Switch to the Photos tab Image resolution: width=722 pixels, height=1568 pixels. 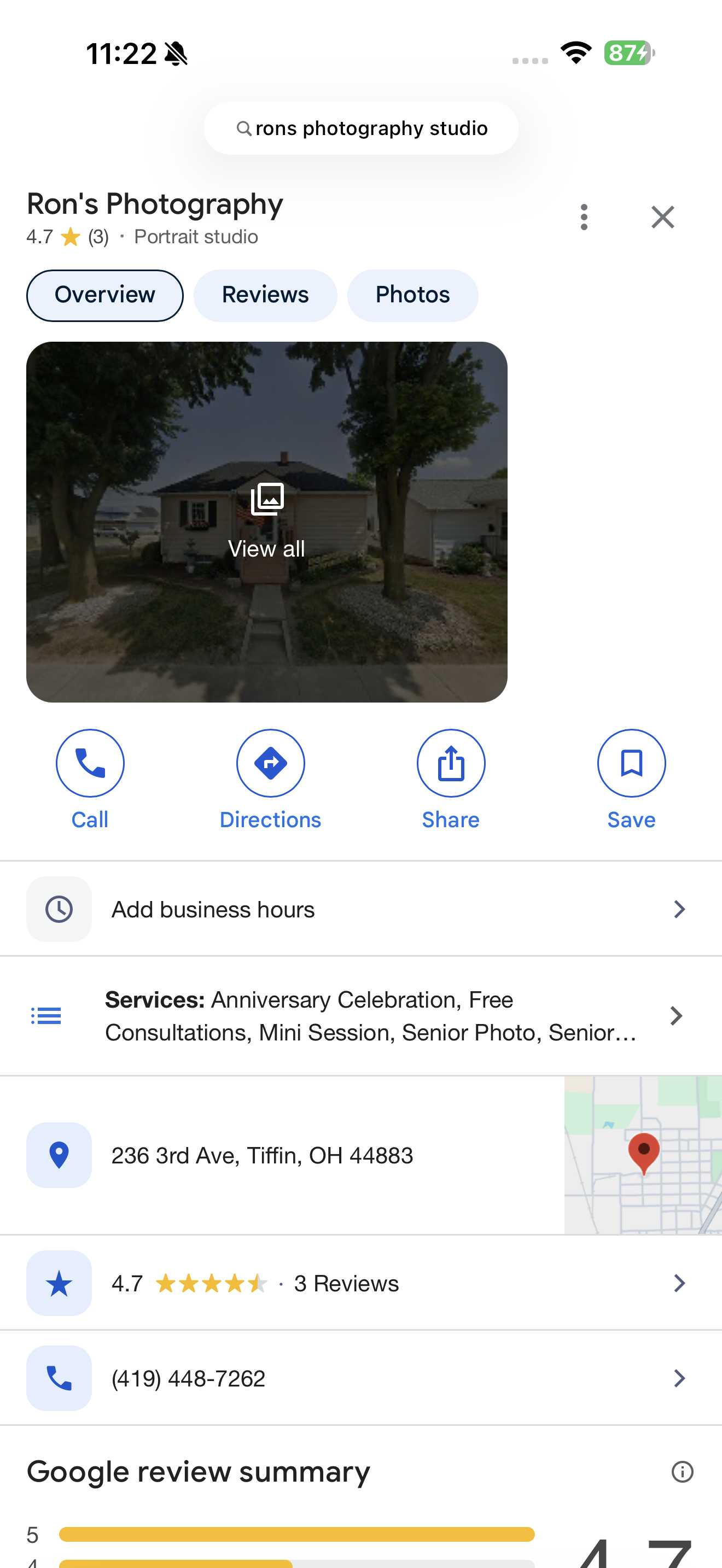[412, 295]
